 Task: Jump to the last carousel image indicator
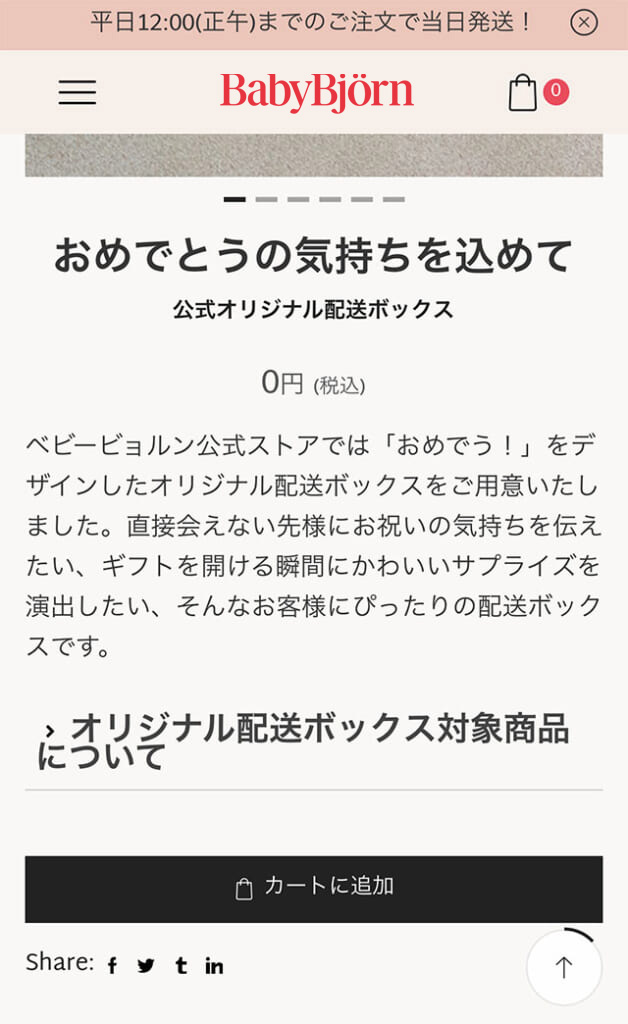coord(394,199)
